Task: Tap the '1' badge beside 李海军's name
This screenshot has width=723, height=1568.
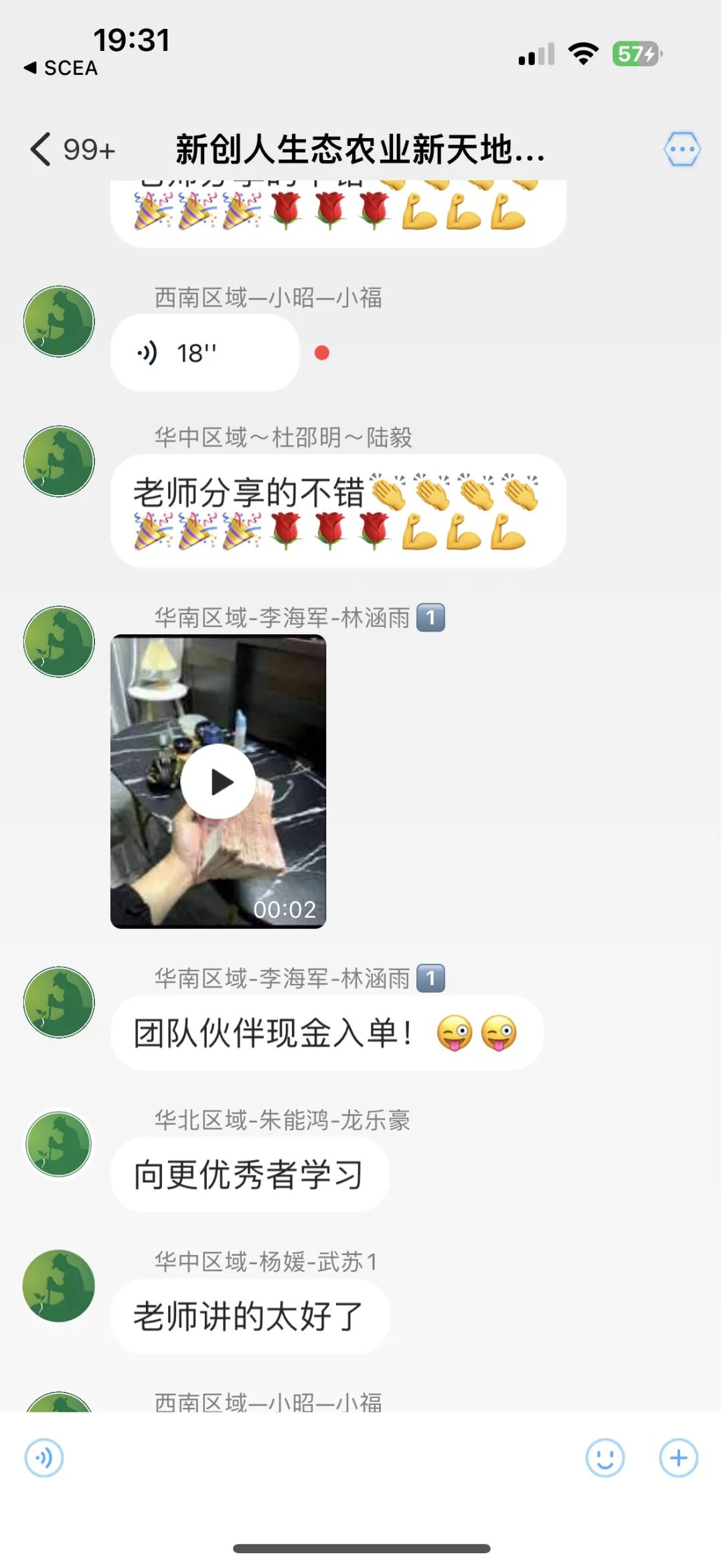Action: (x=432, y=618)
